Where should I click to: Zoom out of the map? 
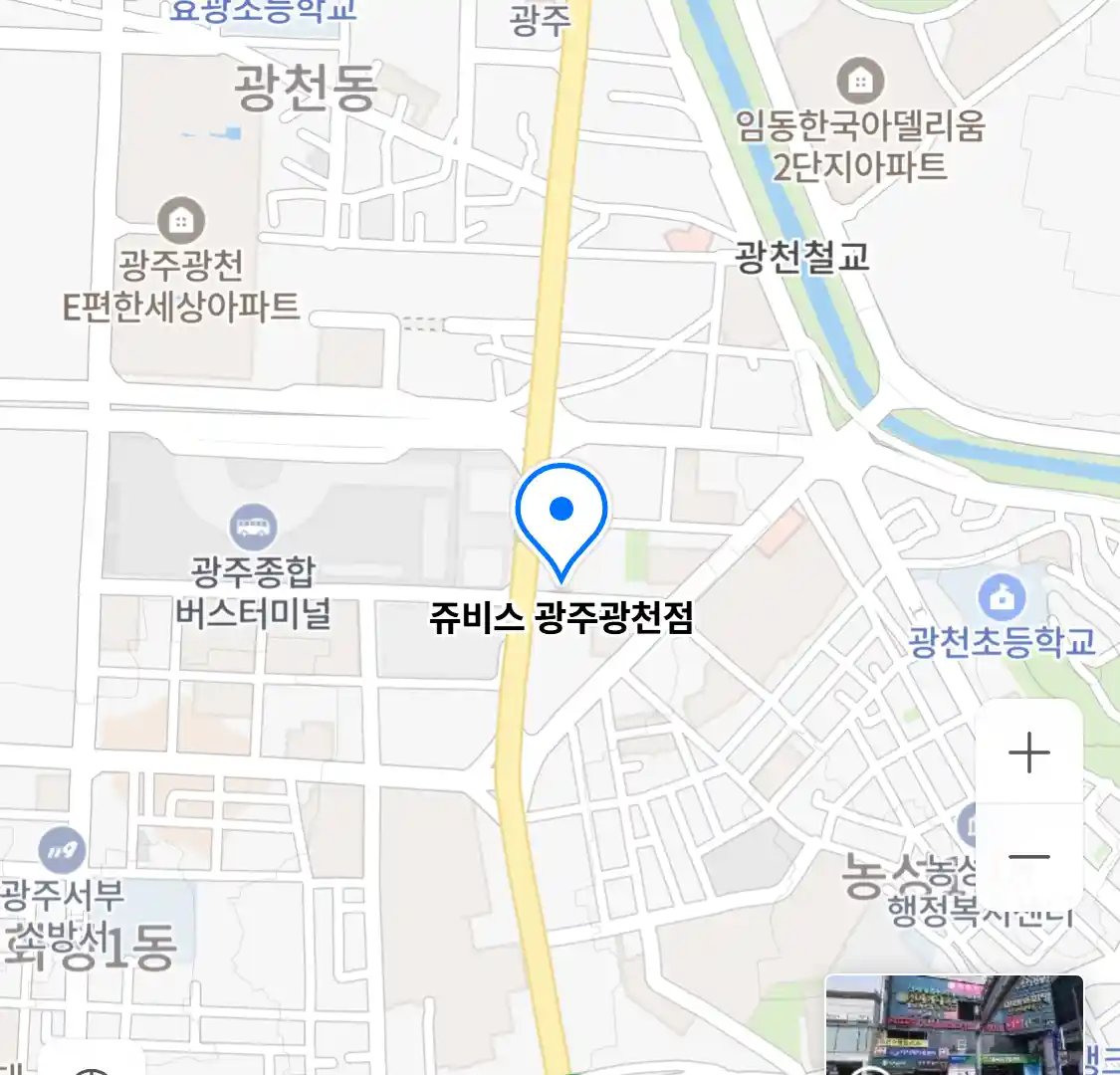(x=1028, y=856)
